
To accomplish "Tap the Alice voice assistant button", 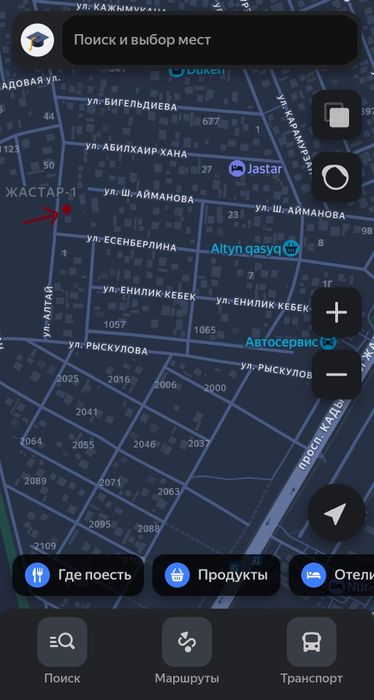I will pyautogui.click(x=337, y=177).
